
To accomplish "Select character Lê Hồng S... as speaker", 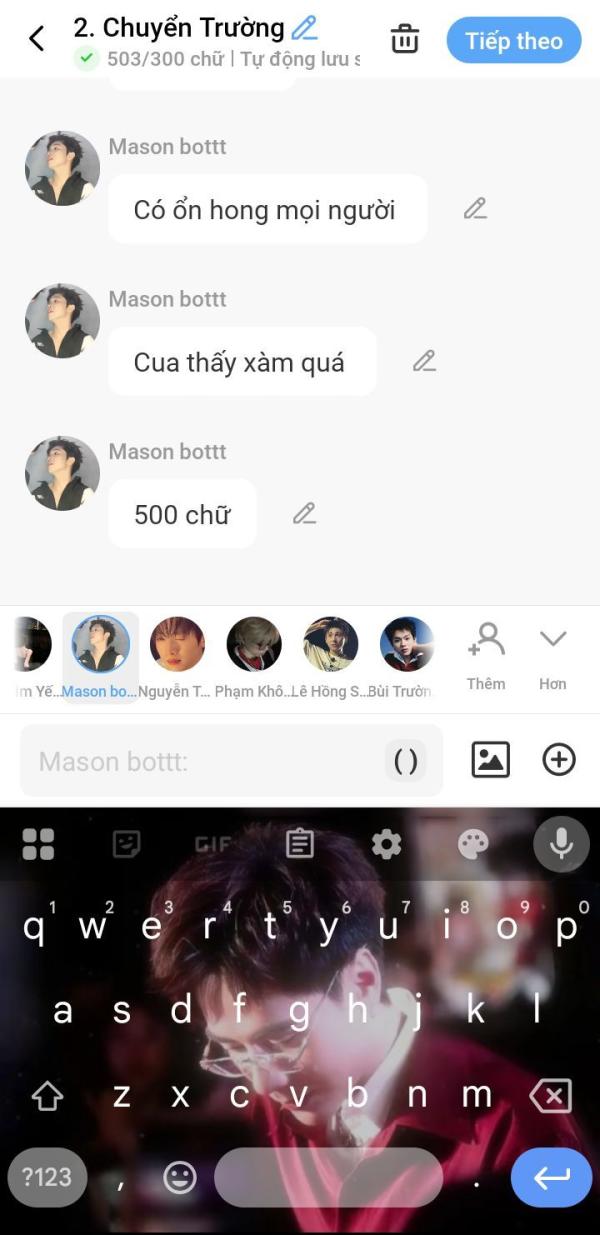I will [x=331, y=644].
